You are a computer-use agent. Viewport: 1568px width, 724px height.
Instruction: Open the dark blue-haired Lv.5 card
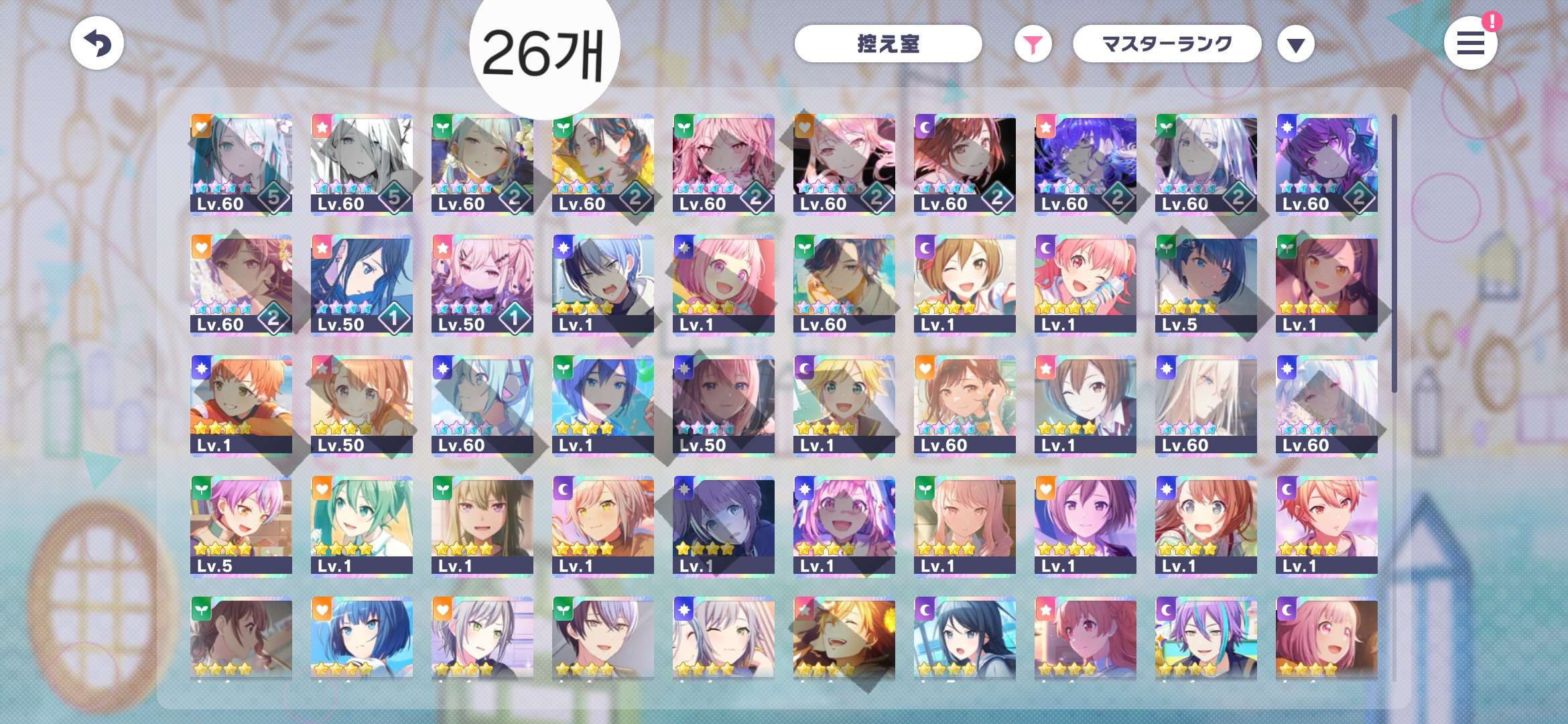coord(1206,285)
